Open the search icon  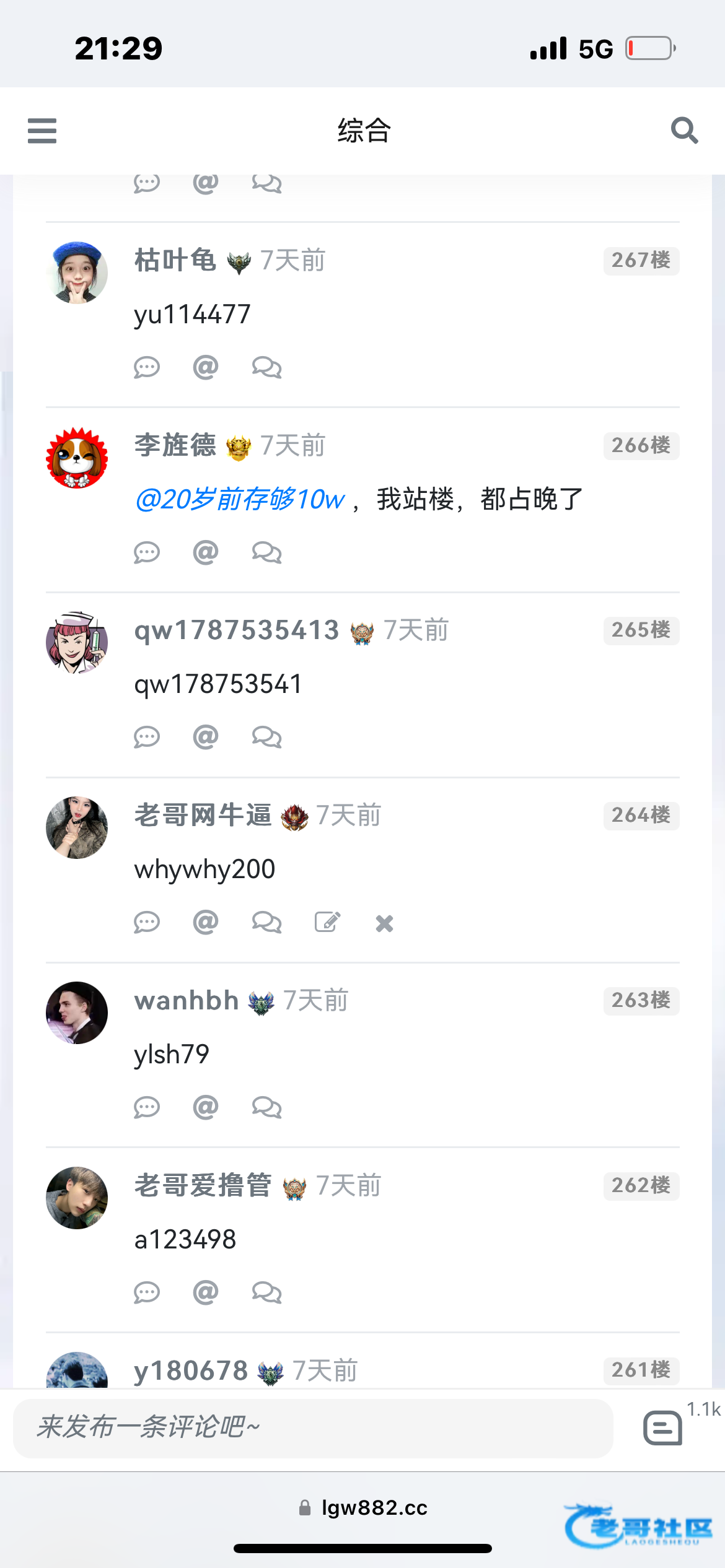pyautogui.click(x=684, y=131)
